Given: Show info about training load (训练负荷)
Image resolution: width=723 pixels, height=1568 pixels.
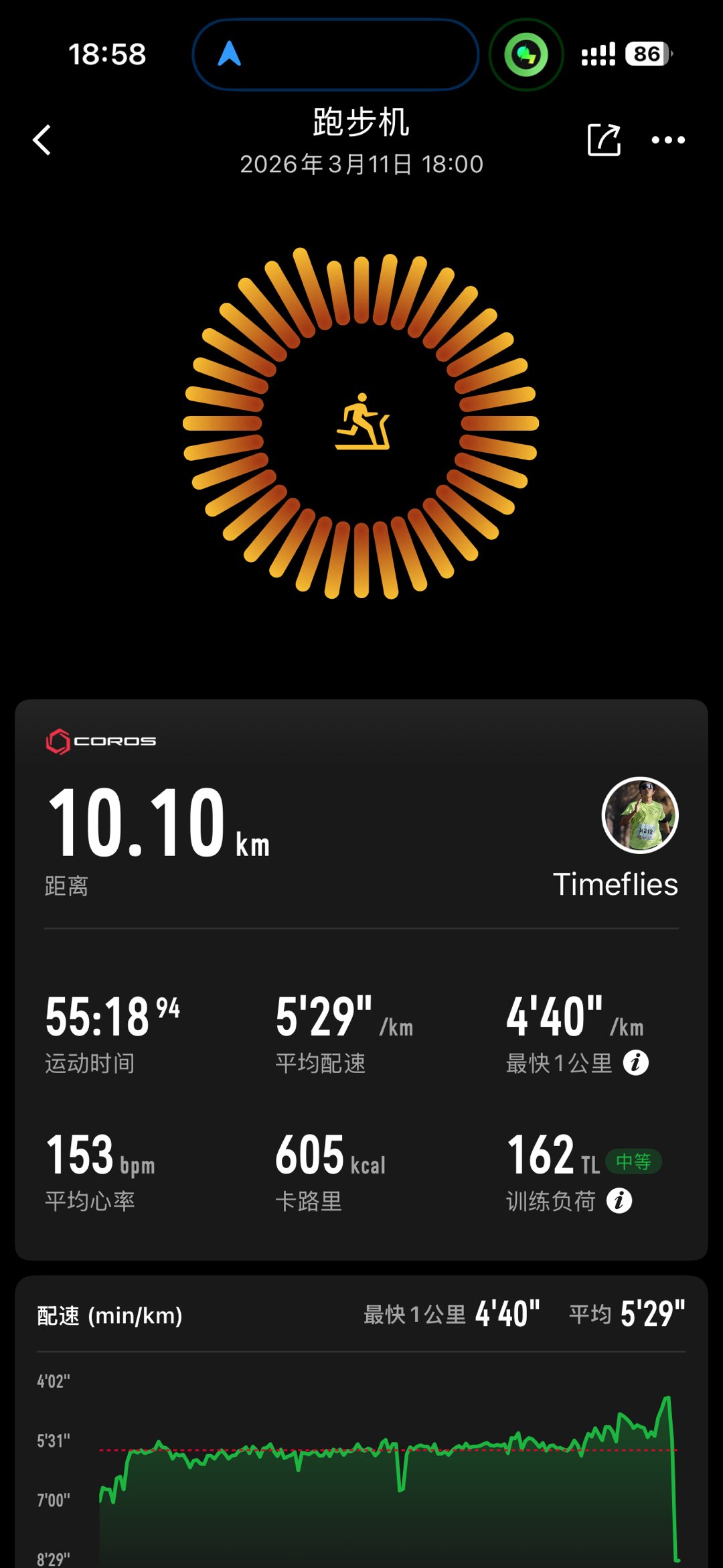Looking at the screenshot, I should tap(619, 1200).
